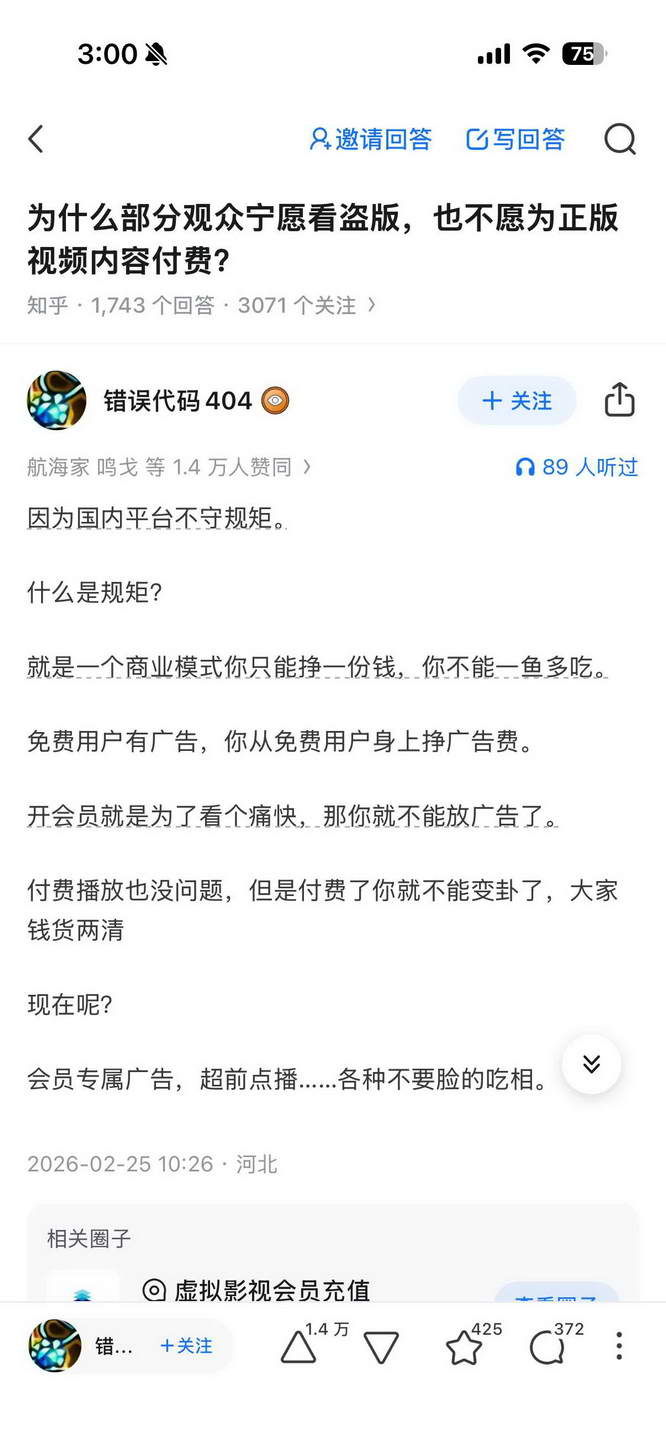The width and height of the screenshot is (666, 1447).
Task: Listen to the answer via 89 人听过
Action: (577, 467)
